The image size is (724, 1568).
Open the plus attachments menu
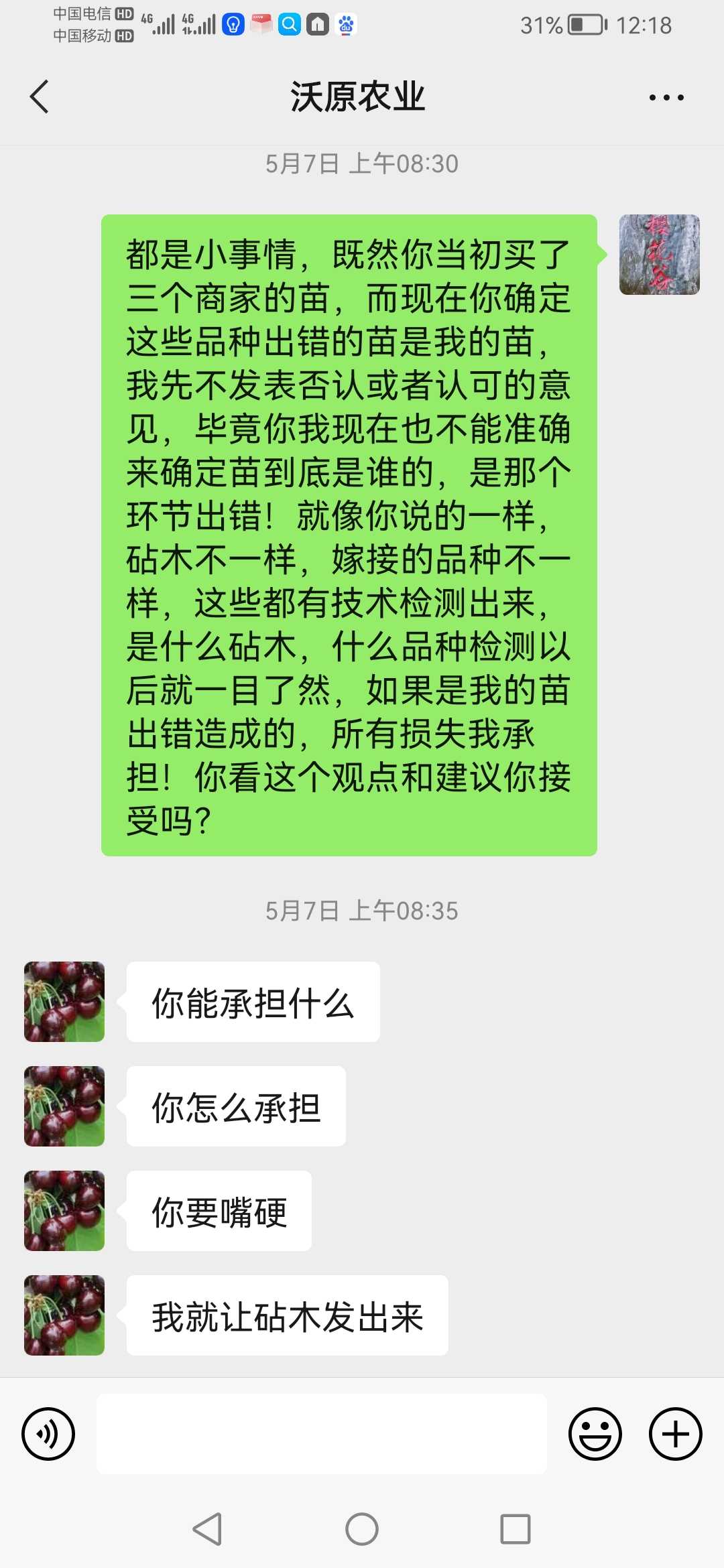pos(675,1433)
